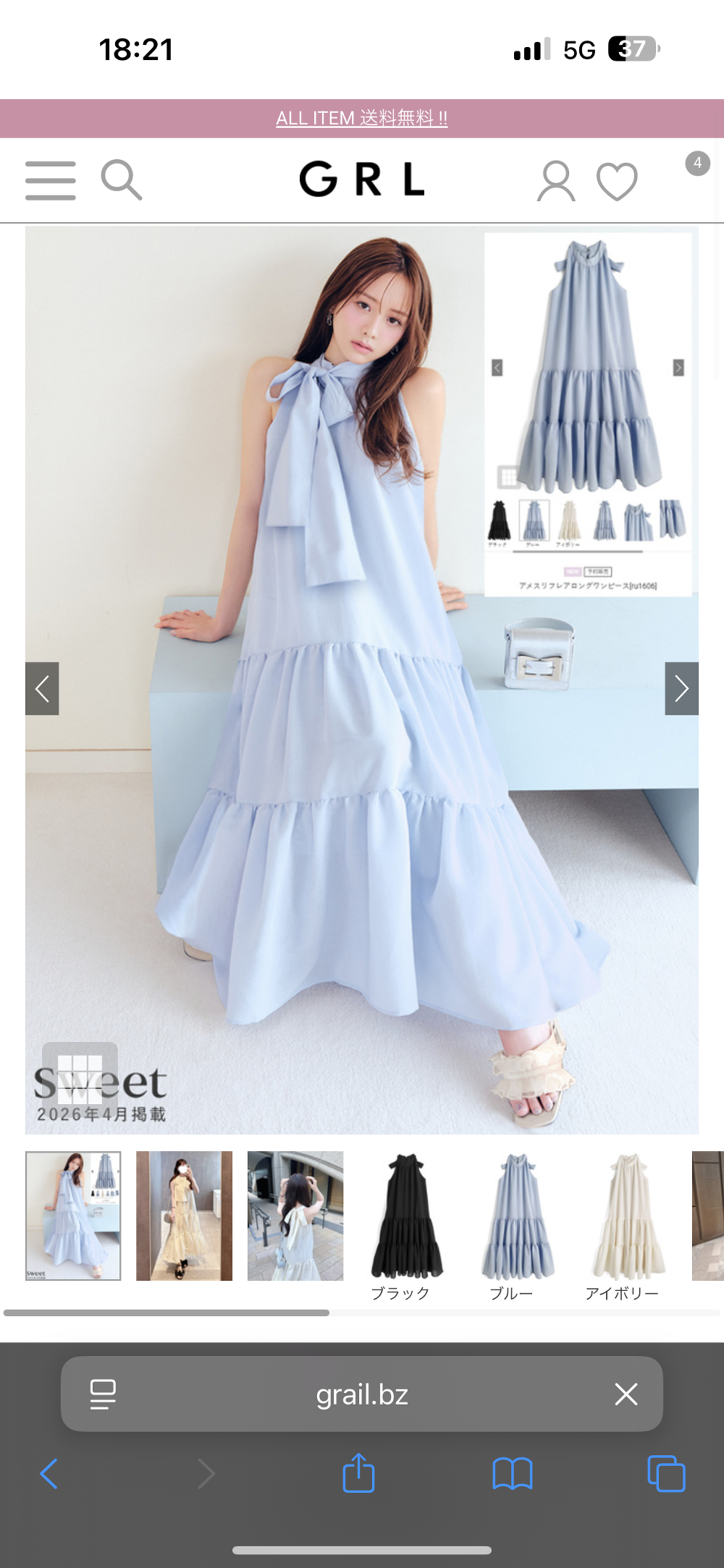This screenshot has width=724, height=1568.
Task: Tap the grail.bz address bar
Action: click(x=362, y=1394)
